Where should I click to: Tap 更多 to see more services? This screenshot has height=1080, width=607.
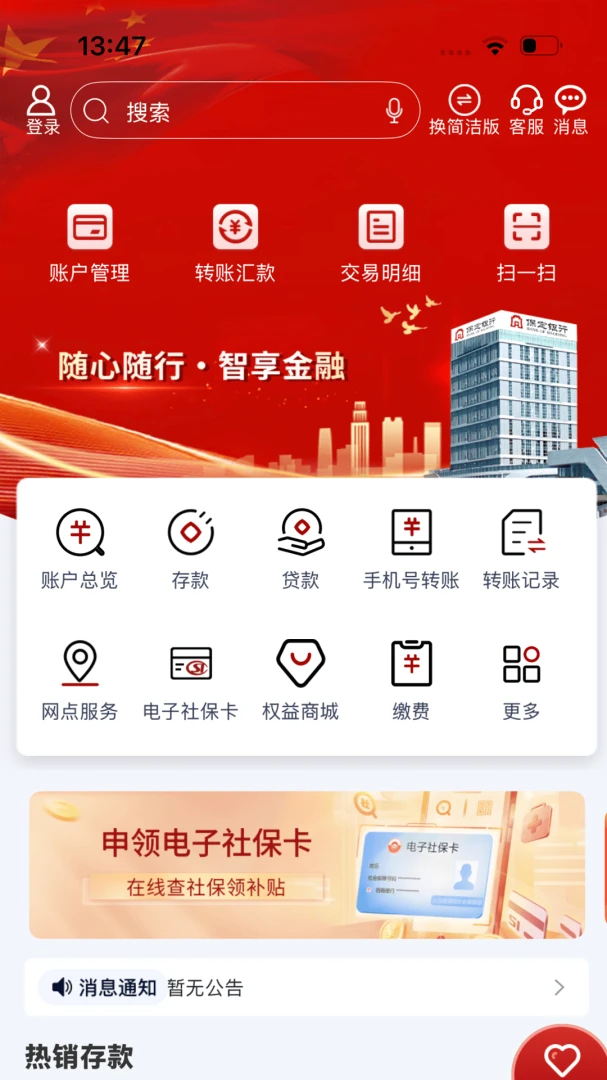[521, 681]
